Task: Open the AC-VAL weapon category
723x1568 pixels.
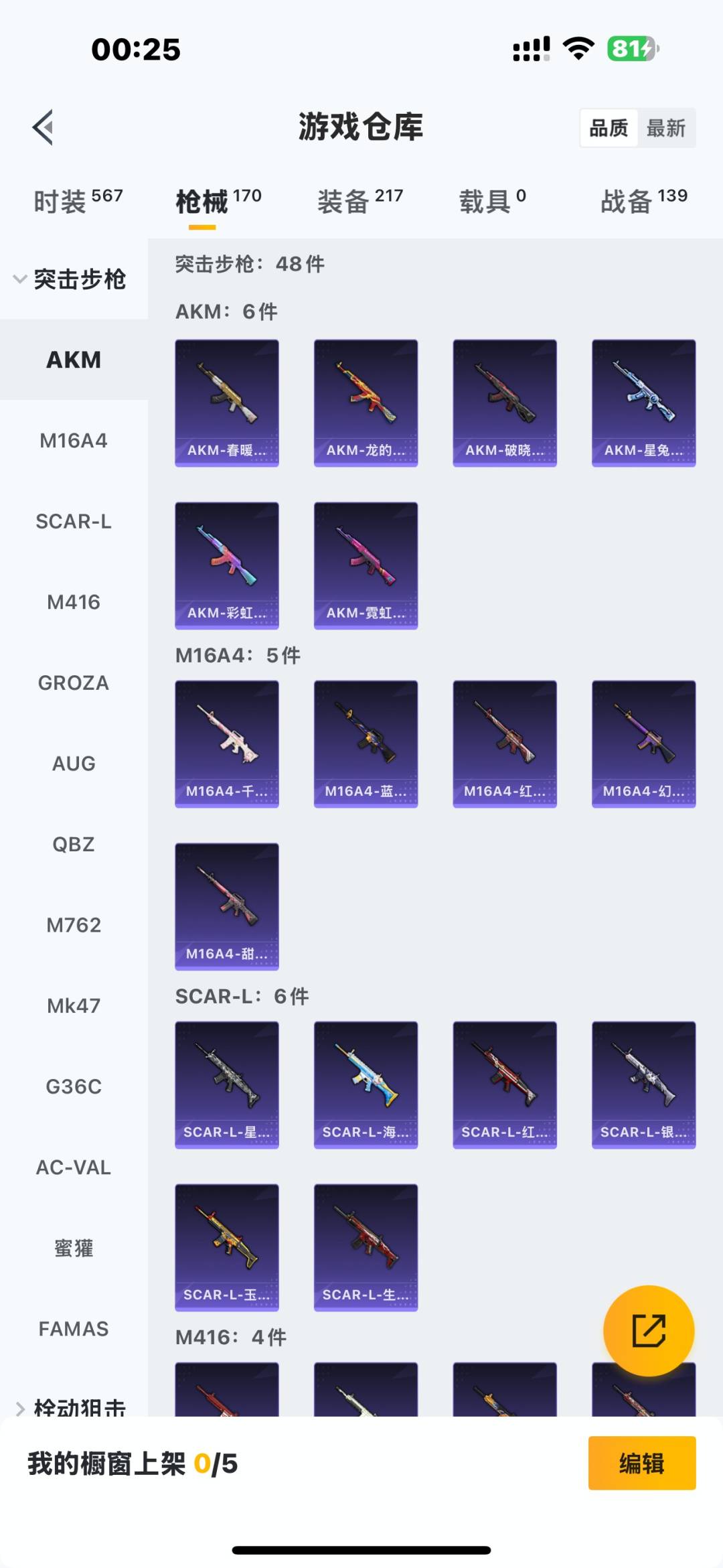Action: point(74,1167)
